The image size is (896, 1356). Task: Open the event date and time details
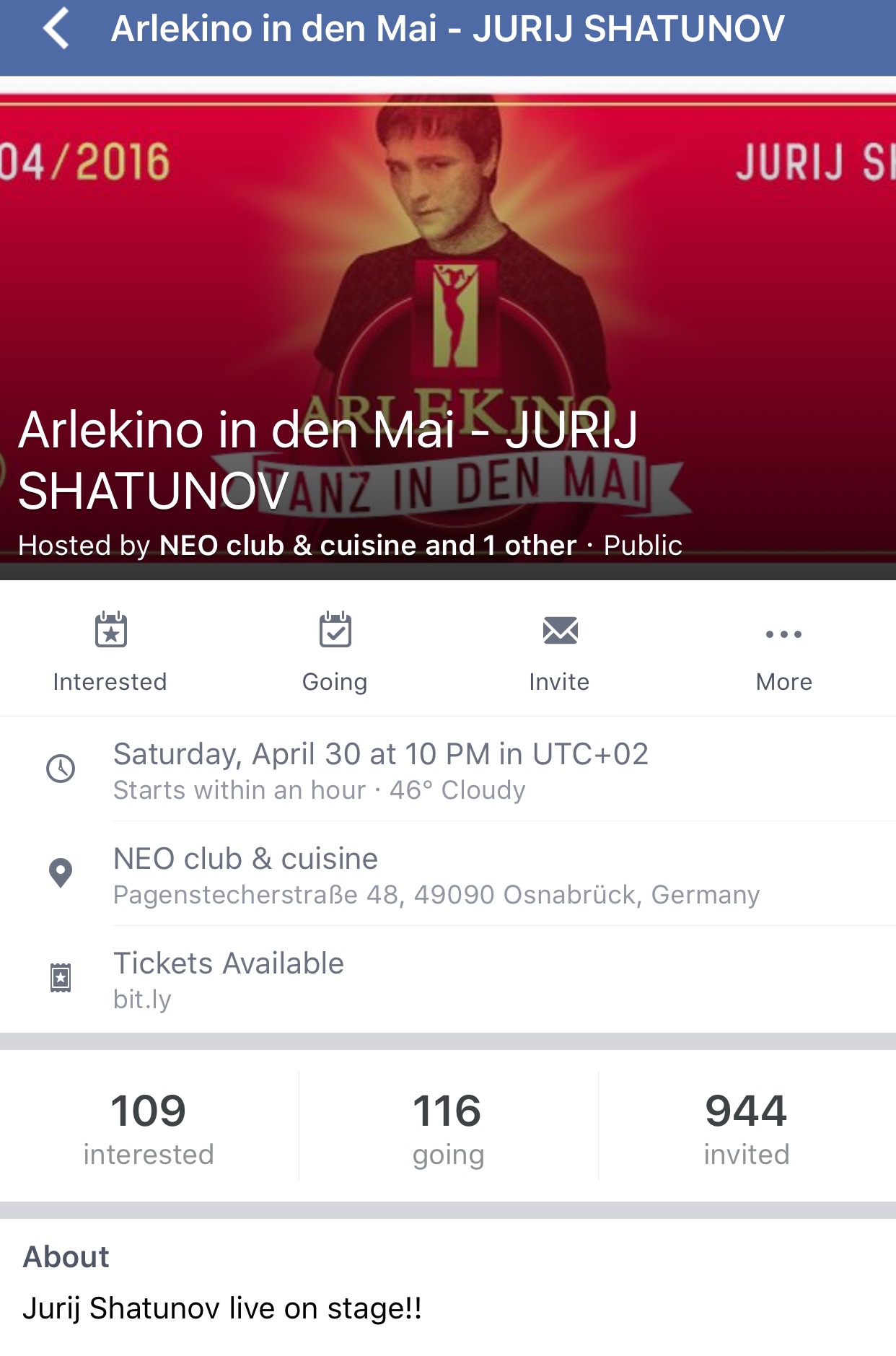click(380, 770)
